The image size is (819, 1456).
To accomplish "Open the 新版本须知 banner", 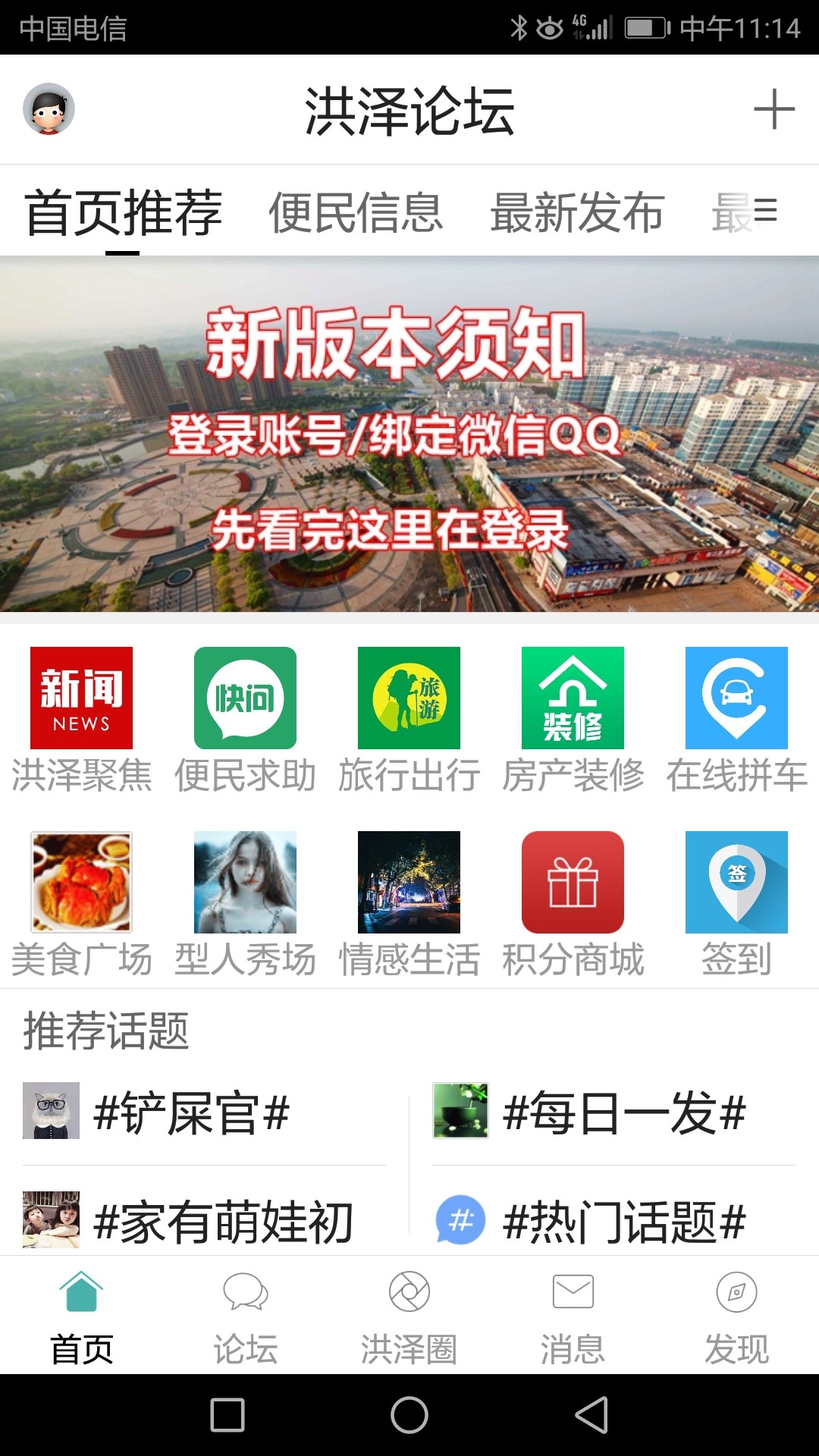I will pyautogui.click(x=409, y=434).
